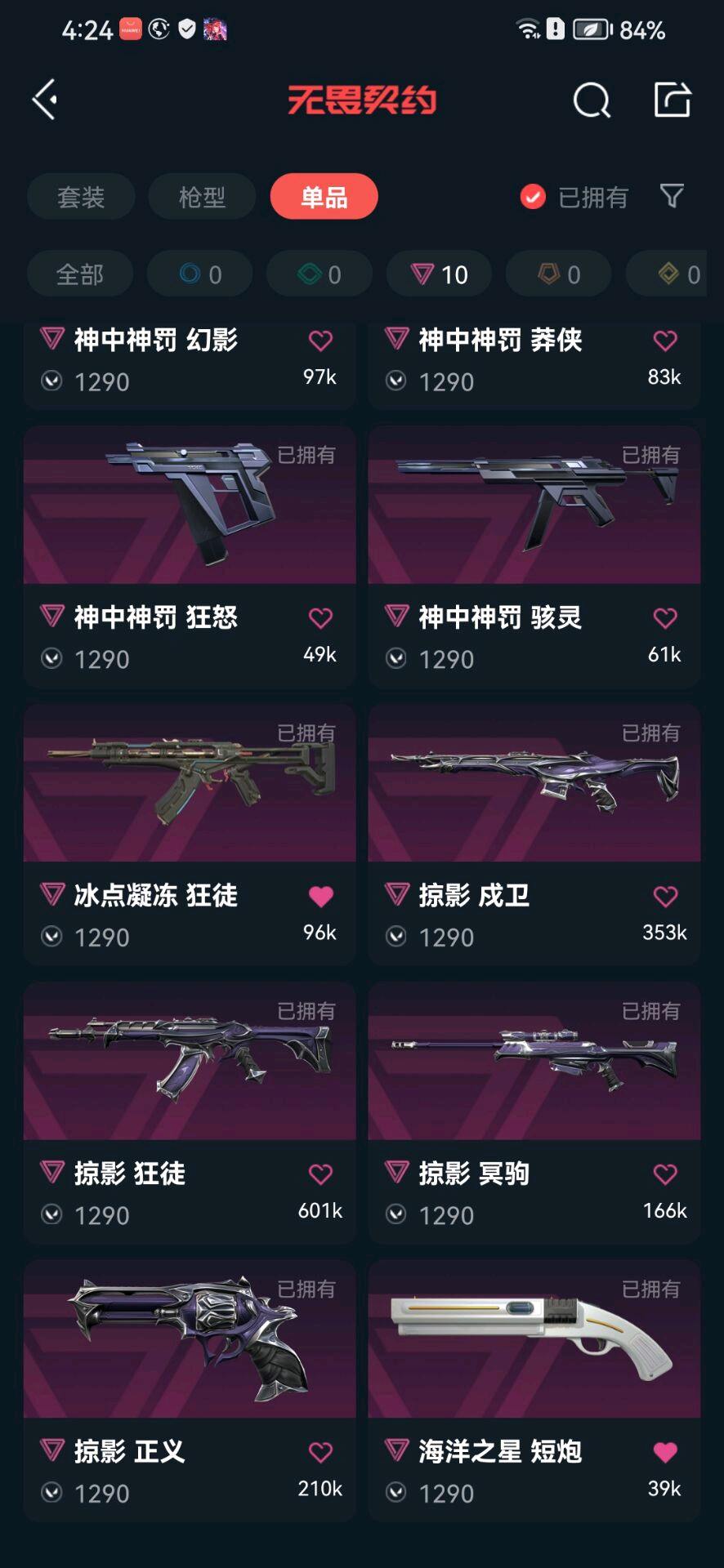Image resolution: width=724 pixels, height=1568 pixels.
Task: Filter by purple tier chip showing 10
Action: pos(439,274)
